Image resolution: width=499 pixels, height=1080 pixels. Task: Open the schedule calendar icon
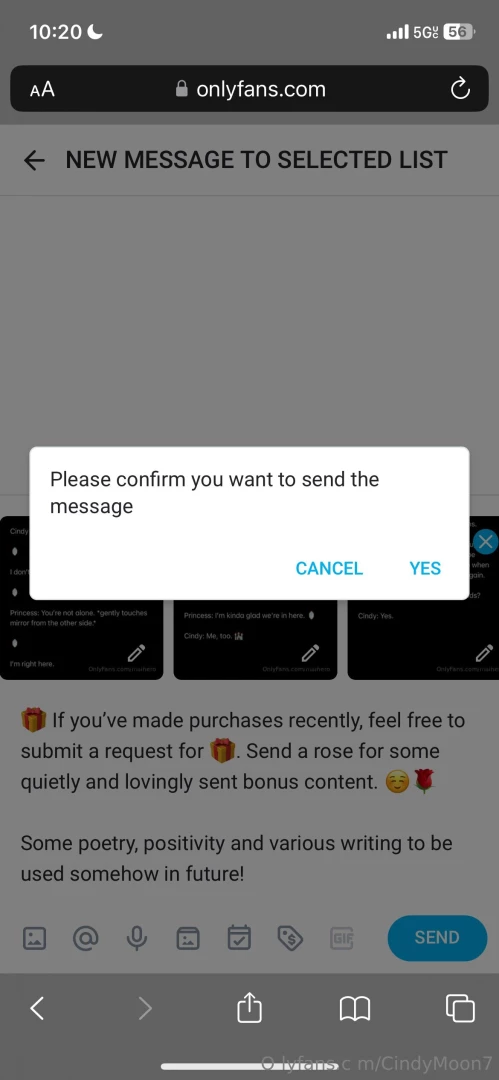click(239, 938)
